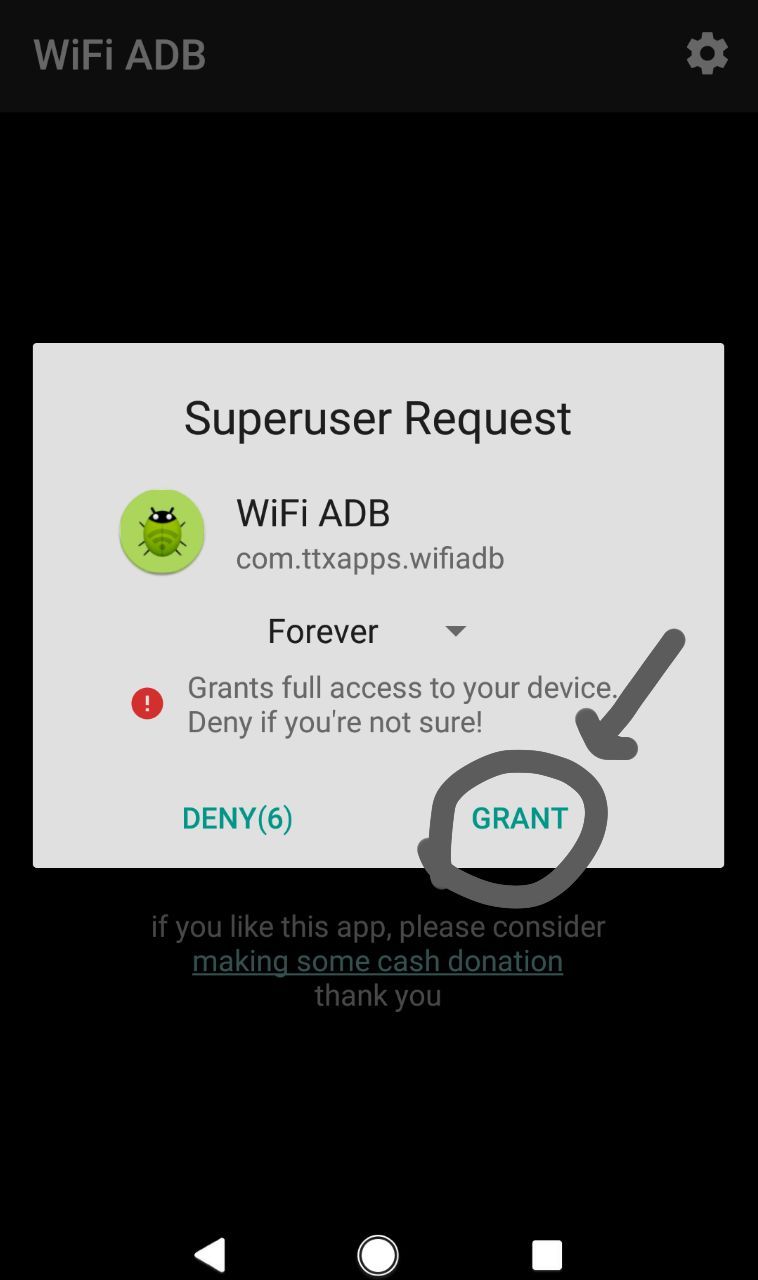Go to the home screen
Image resolution: width=758 pixels, height=1280 pixels.
(378, 1254)
